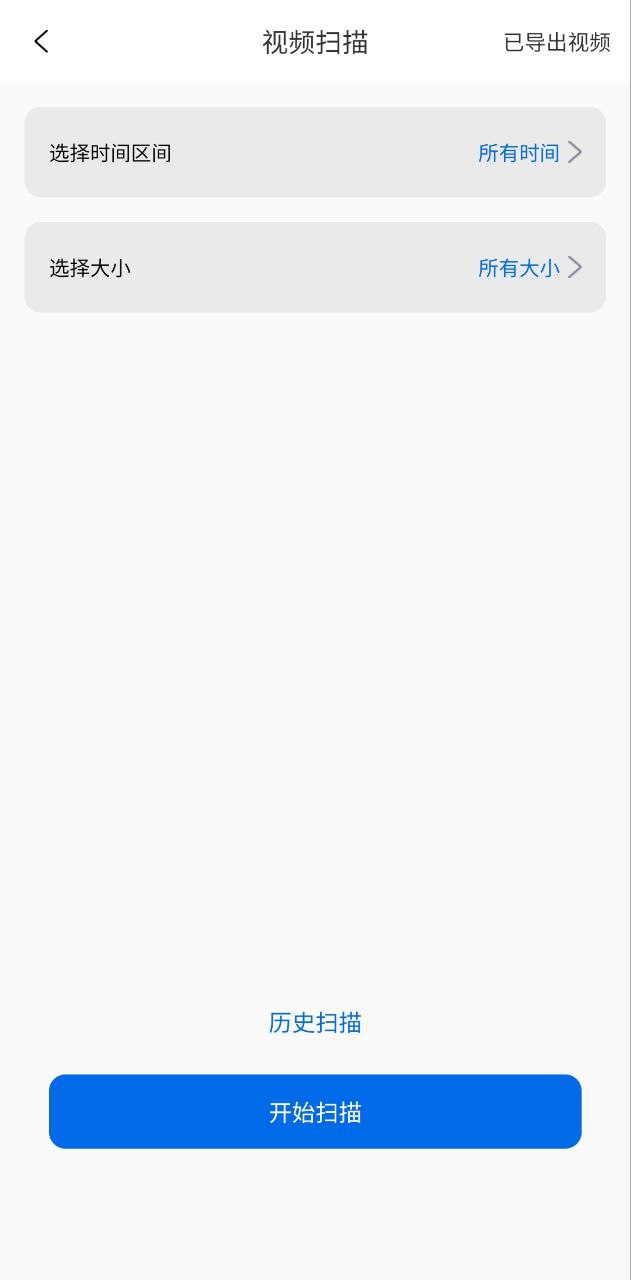631x1280 pixels.
Task: Open 选择时间区间 time range selector
Action: pos(315,152)
